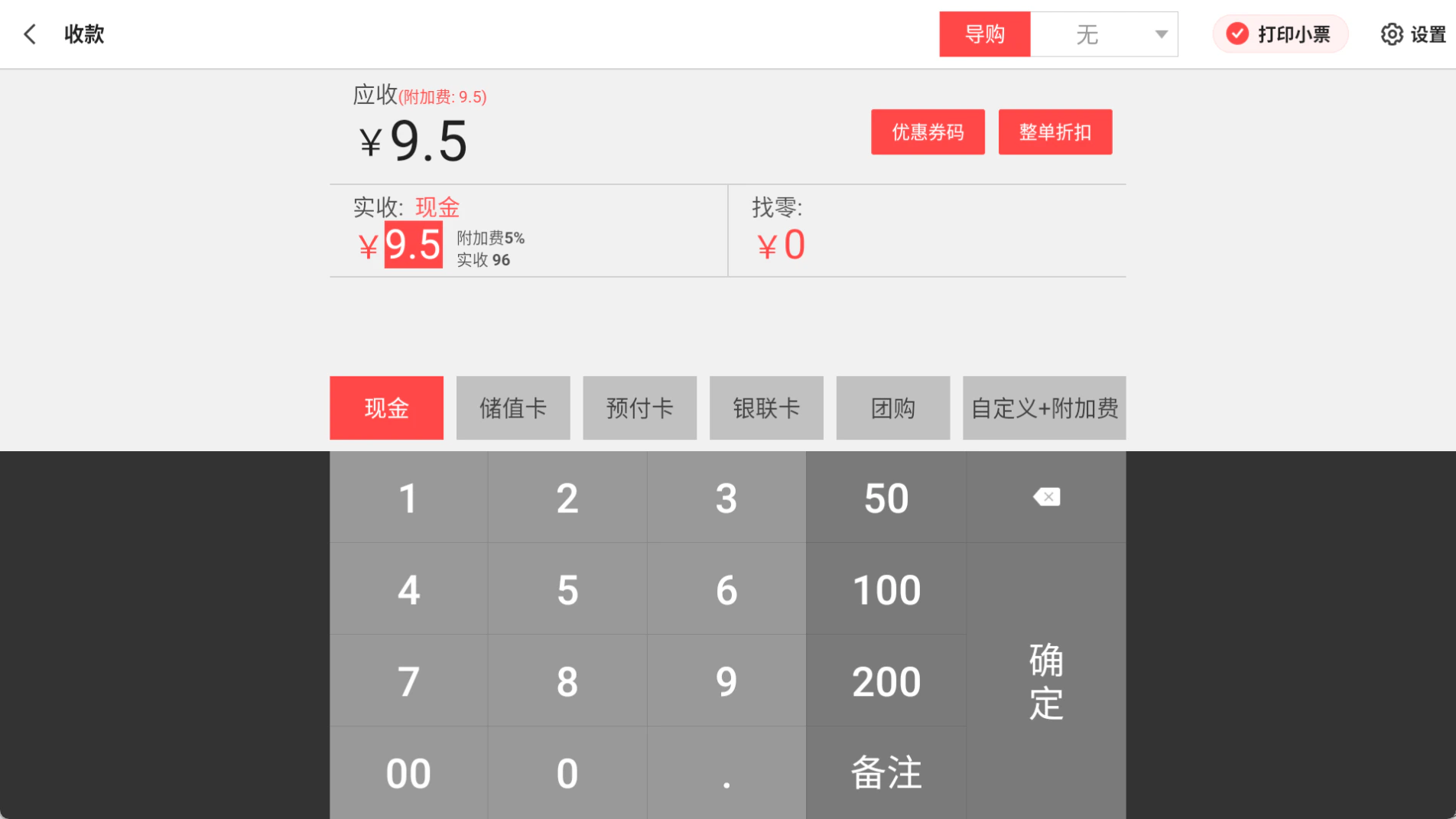Confirm payment with 确定
This screenshot has height=819, width=1456.
1046,681
